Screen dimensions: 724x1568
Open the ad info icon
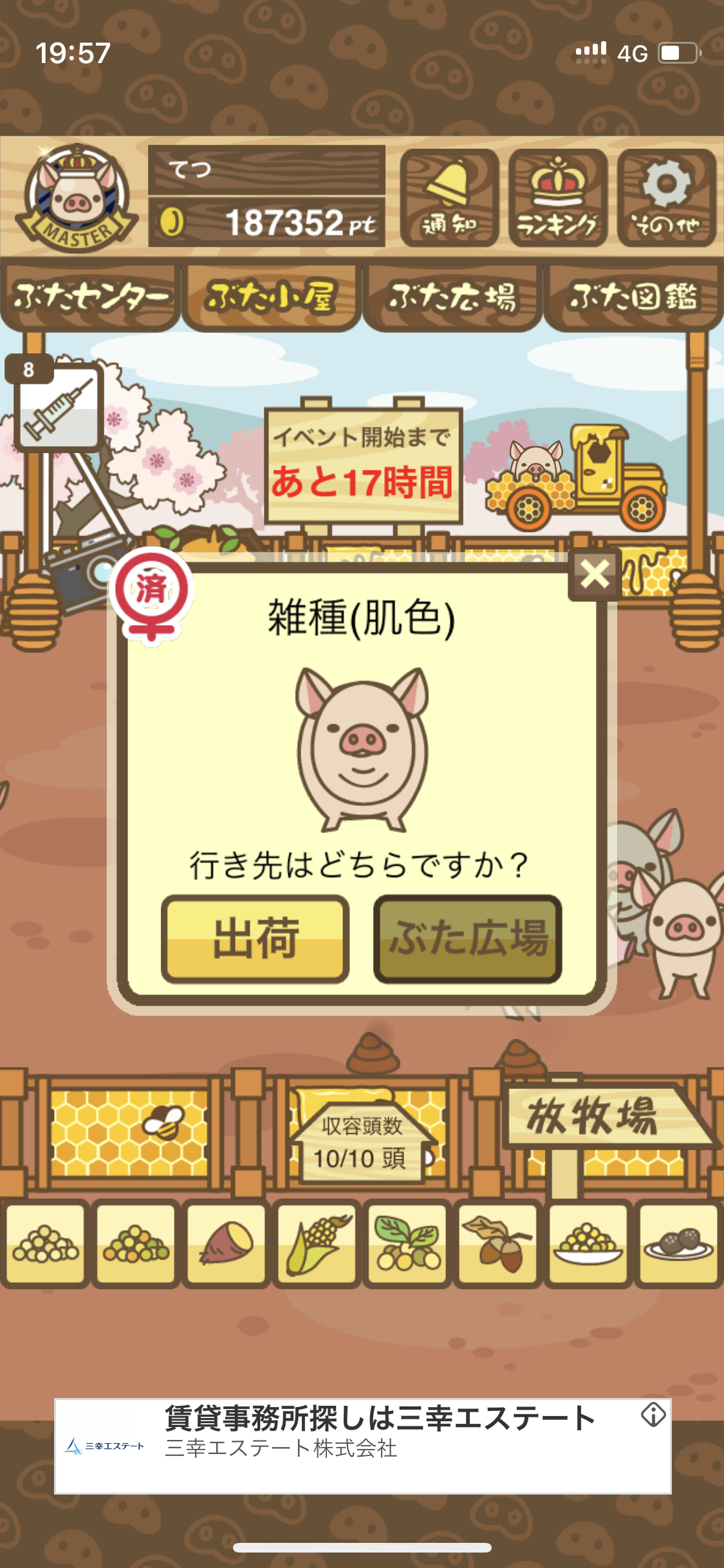click(x=653, y=1415)
